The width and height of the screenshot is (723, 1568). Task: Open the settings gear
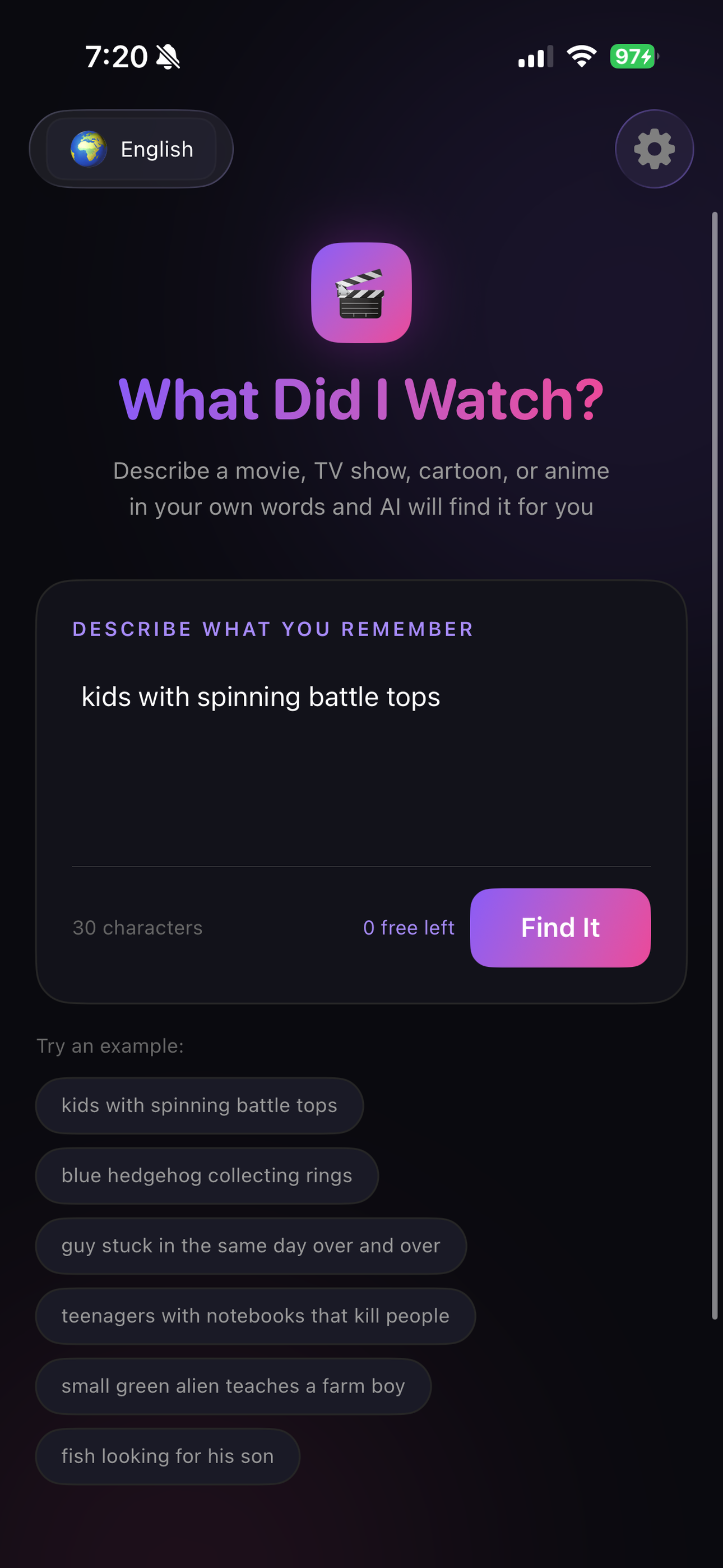[654, 149]
